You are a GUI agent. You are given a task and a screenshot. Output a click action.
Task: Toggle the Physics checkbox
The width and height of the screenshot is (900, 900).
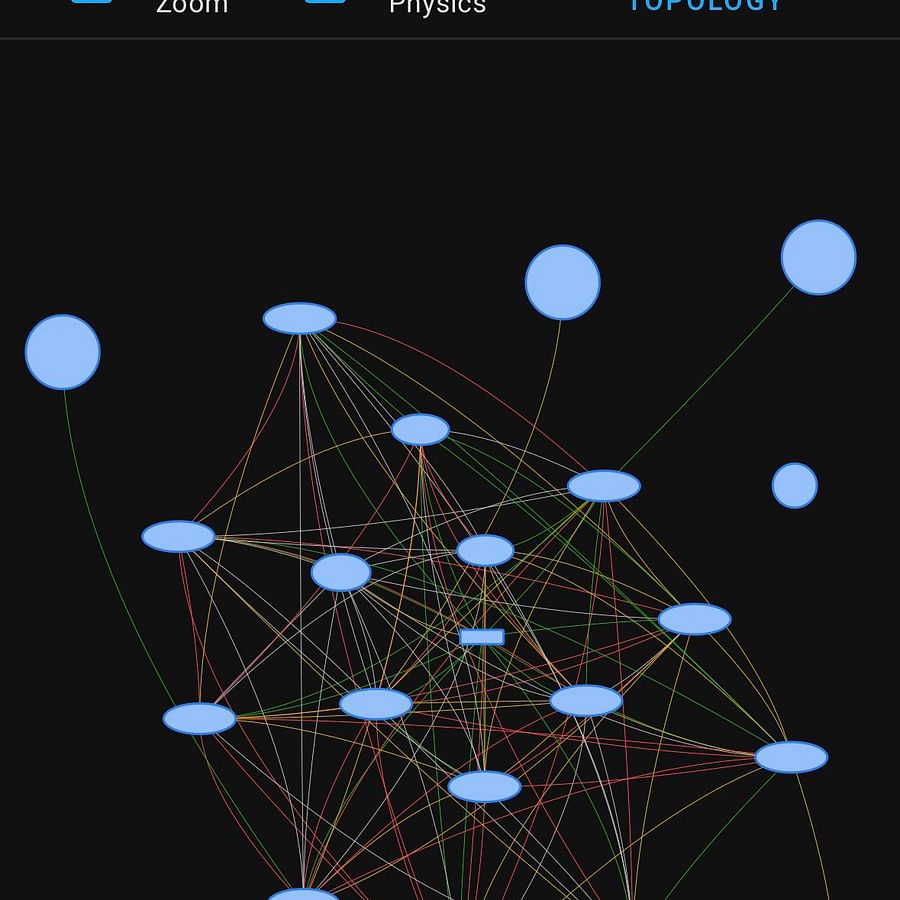(x=324, y=2)
